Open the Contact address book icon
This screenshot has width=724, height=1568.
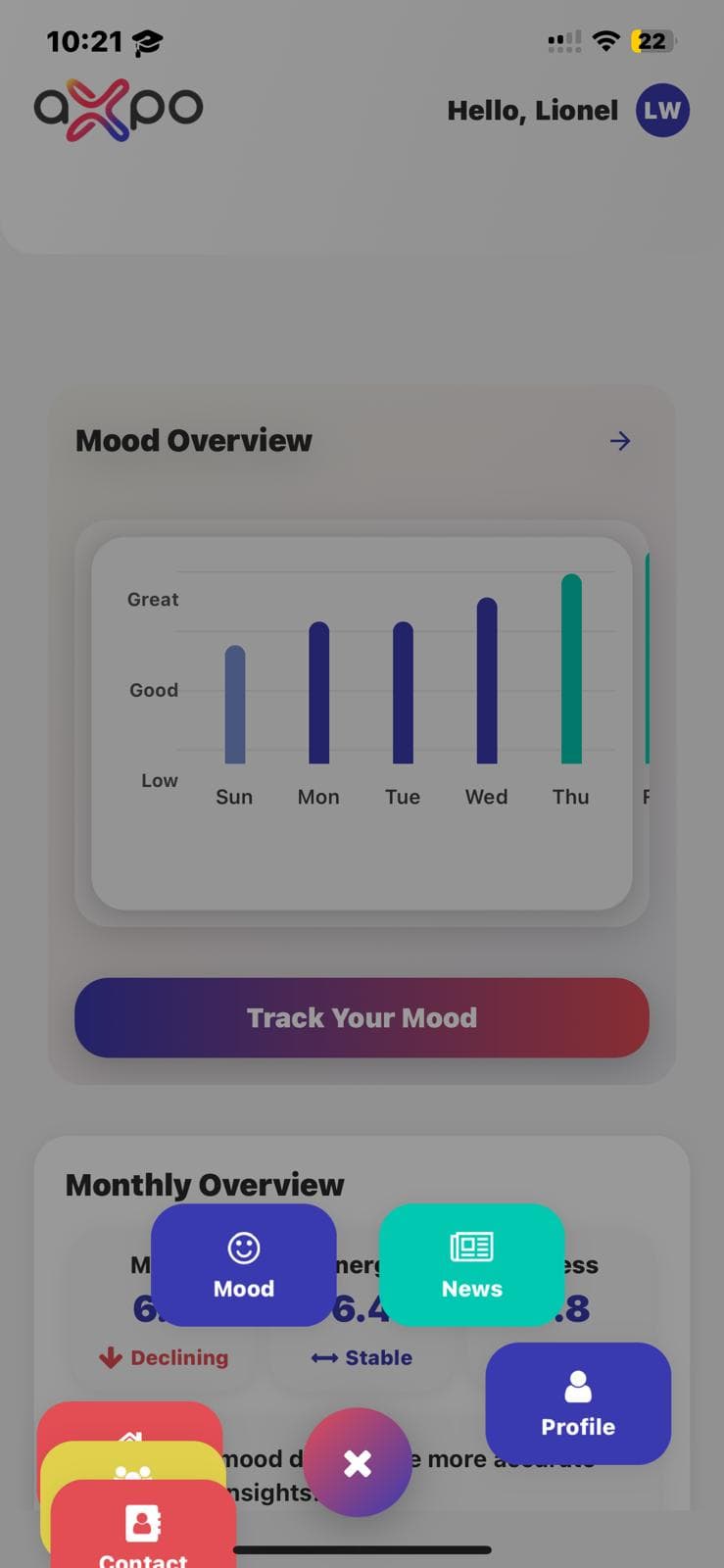(x=142, y=1523)
